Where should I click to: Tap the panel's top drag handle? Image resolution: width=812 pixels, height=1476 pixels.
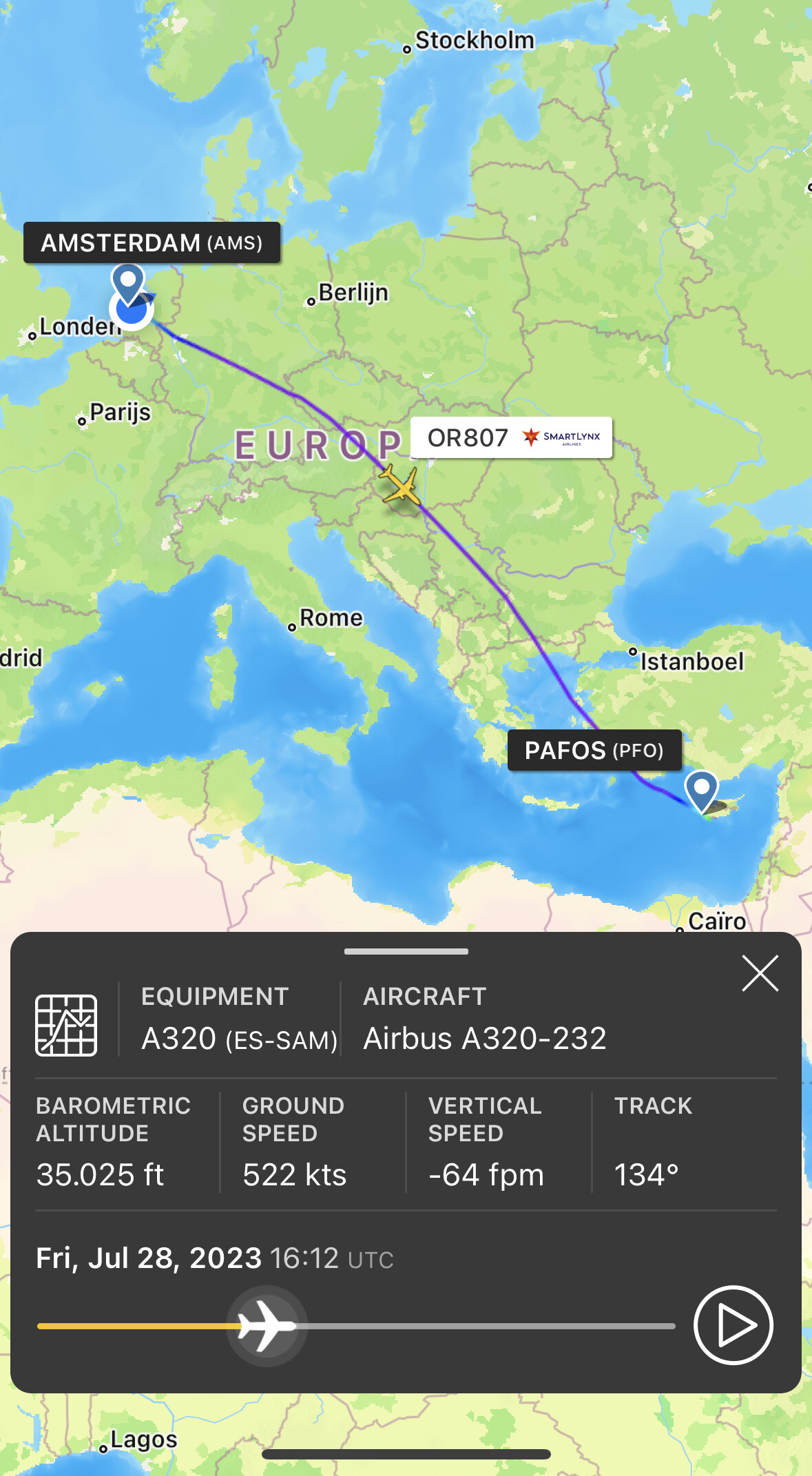click(406, 951)
